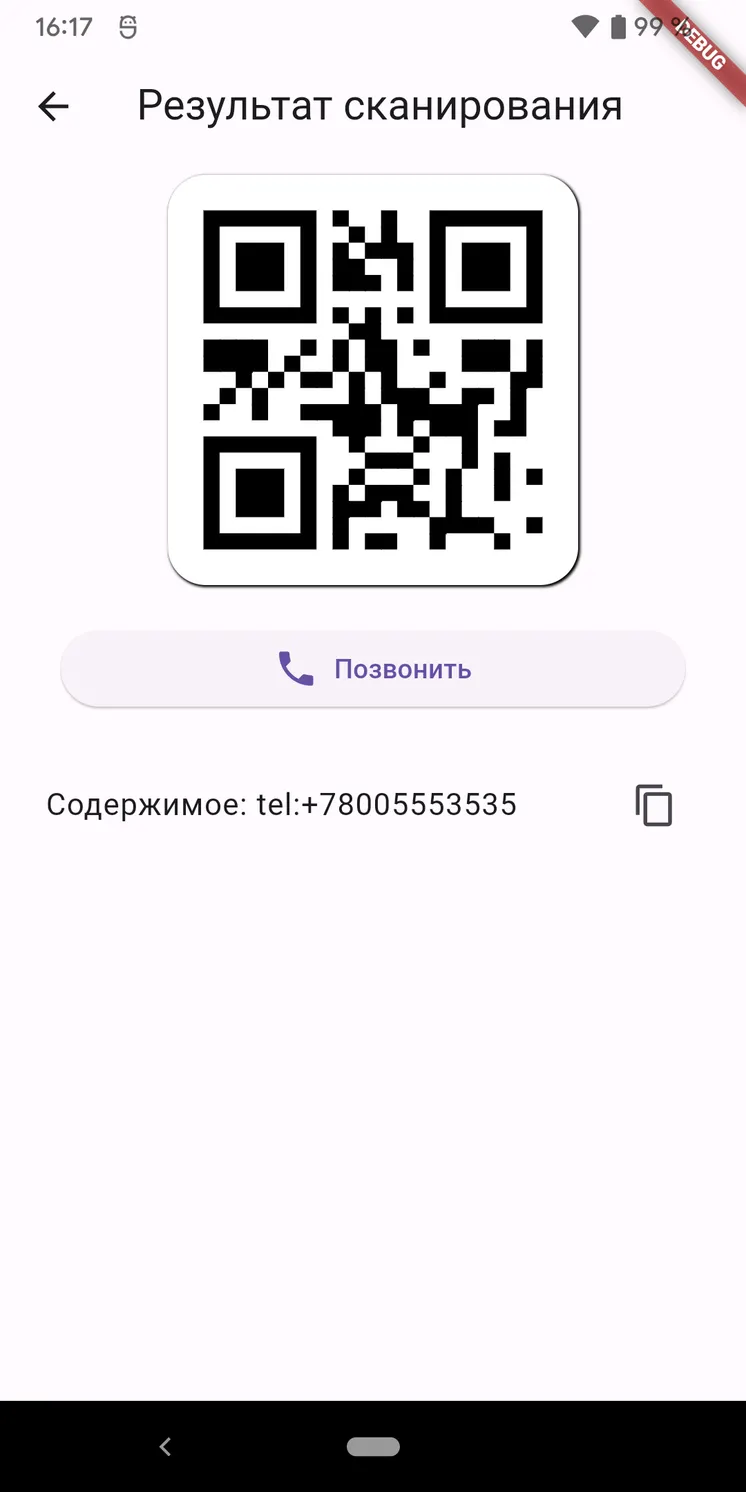Copy the scanned content to clipboard
This screenshot has width=746, height=1492.
[654, 805]
